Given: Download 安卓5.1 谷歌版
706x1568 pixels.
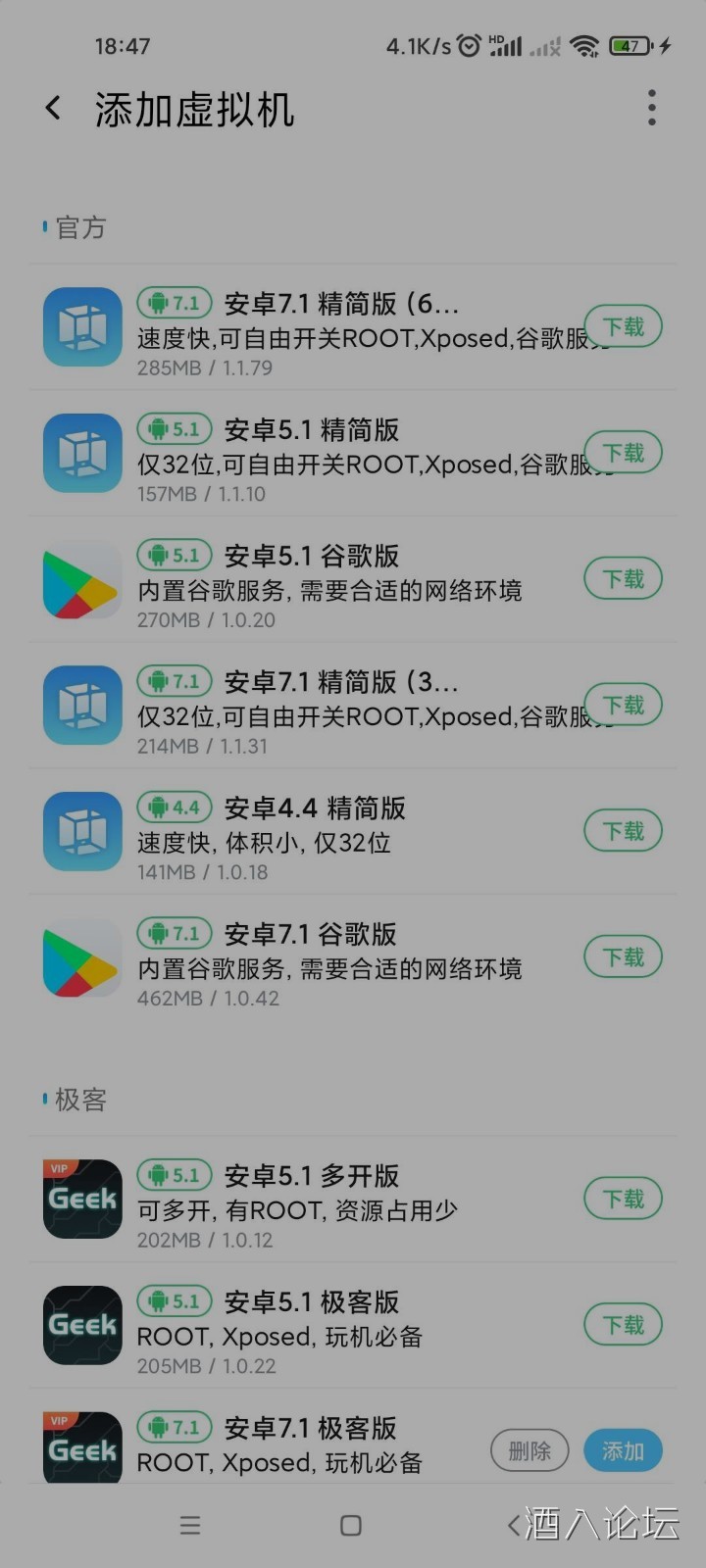Looking at the screenshot, I should pyautogui.click(x=624, y=579).
